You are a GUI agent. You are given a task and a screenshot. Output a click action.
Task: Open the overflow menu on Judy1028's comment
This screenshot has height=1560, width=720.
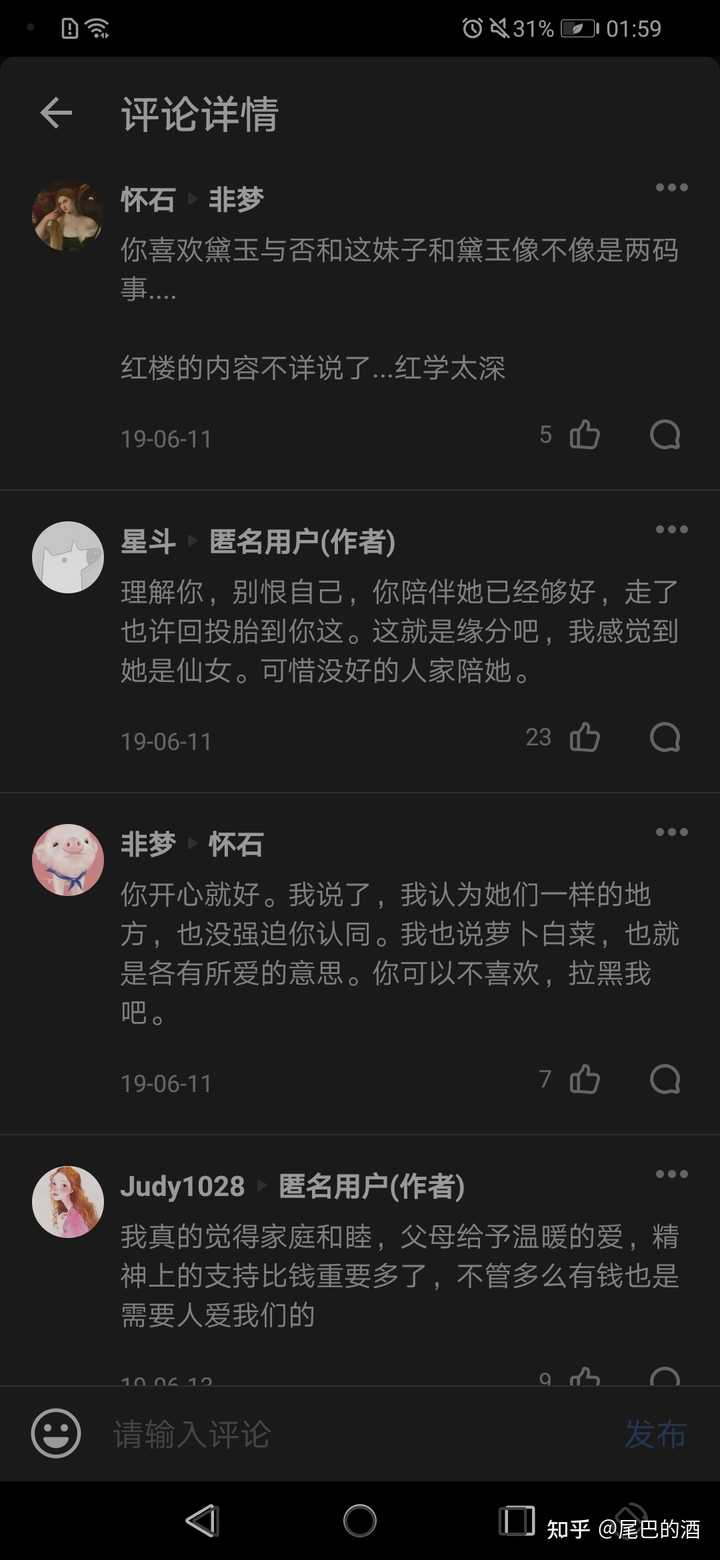point(671,1174)
